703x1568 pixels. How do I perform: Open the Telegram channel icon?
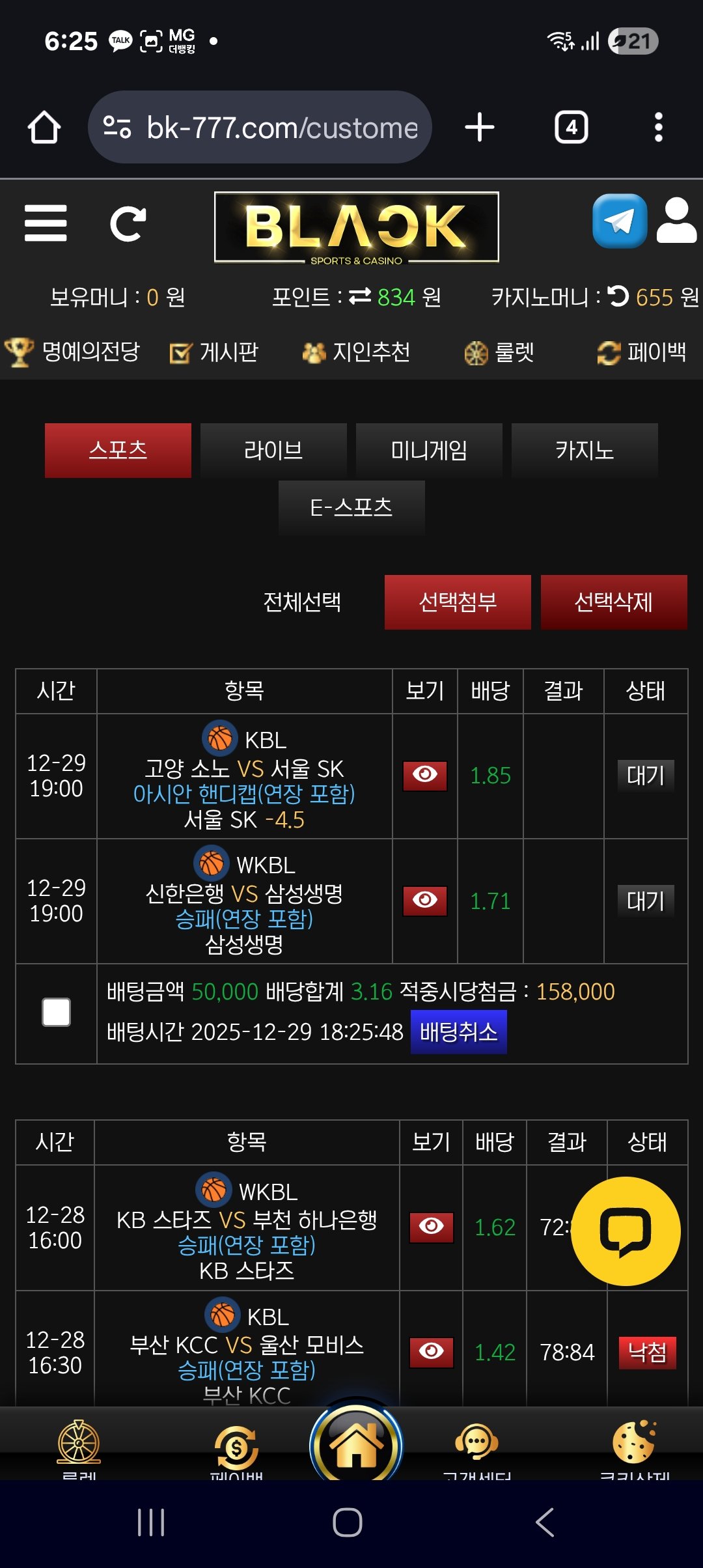click(x=619, y=221)
